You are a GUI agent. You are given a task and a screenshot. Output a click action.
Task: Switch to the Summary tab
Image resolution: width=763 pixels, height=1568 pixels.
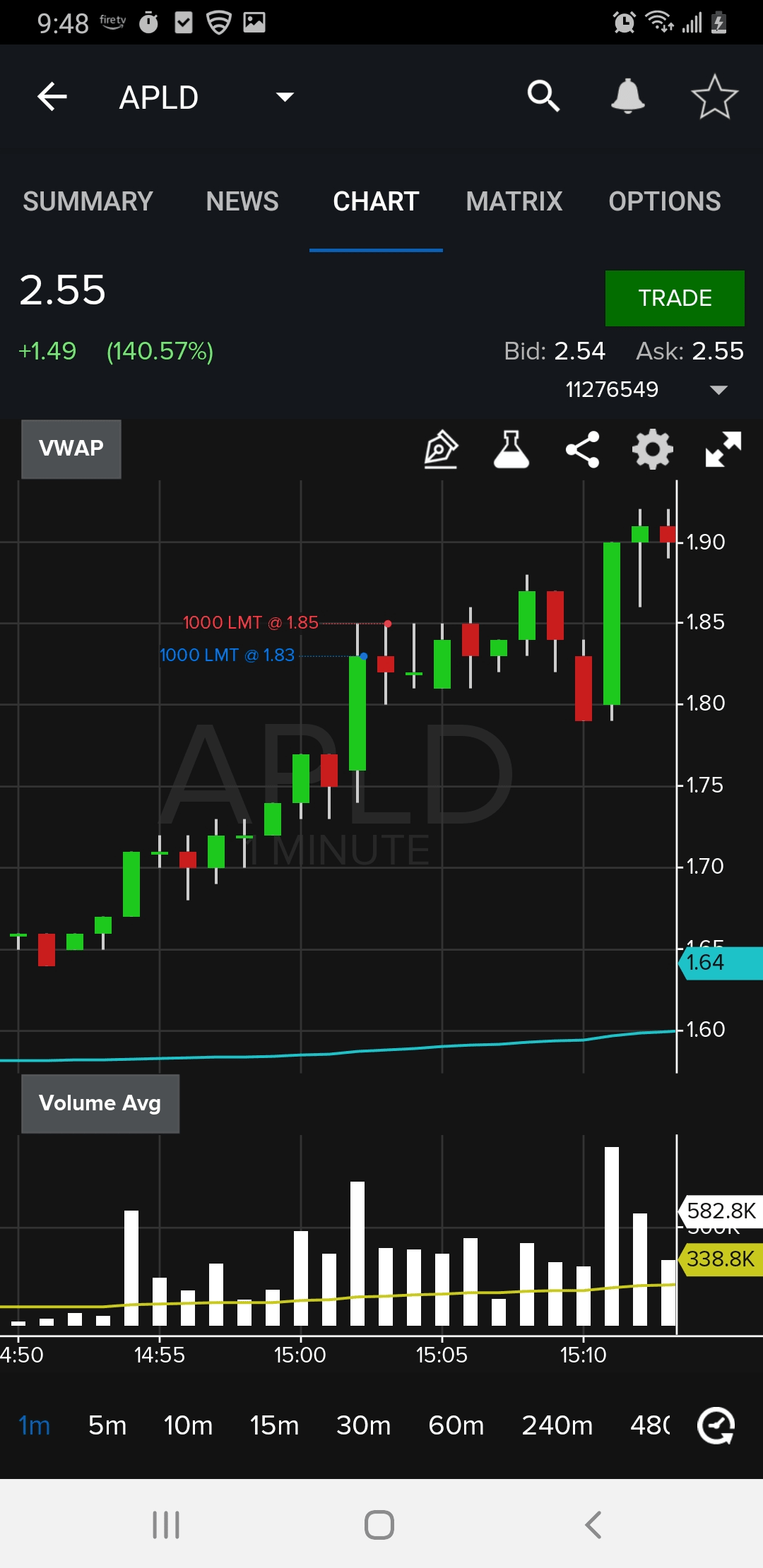pyautogui.click(x=88, y=201)
